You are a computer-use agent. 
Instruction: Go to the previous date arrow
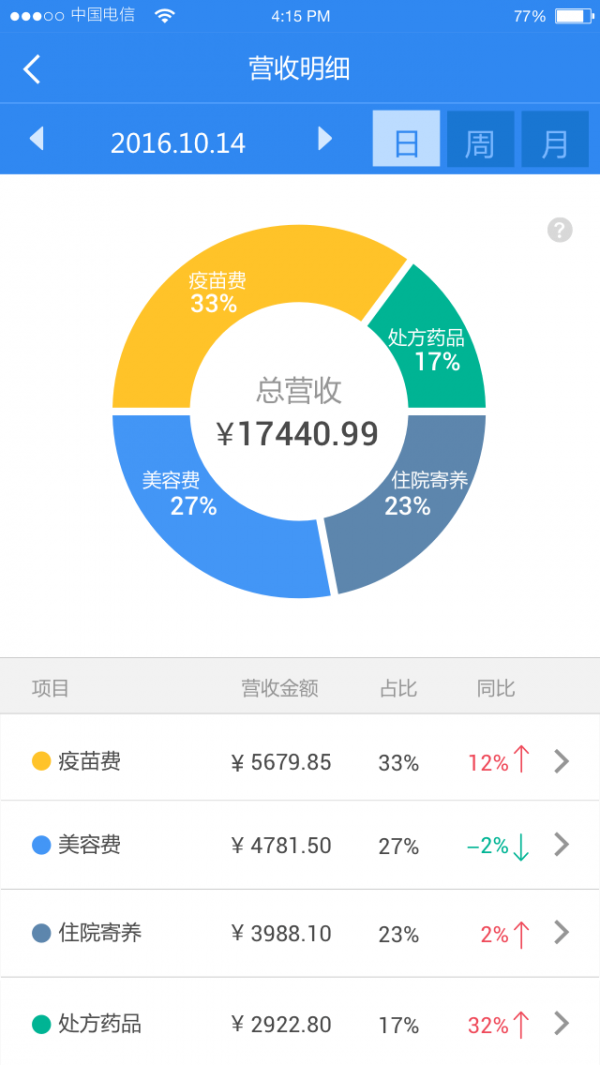pyautogui.click(x=37, y=139)
